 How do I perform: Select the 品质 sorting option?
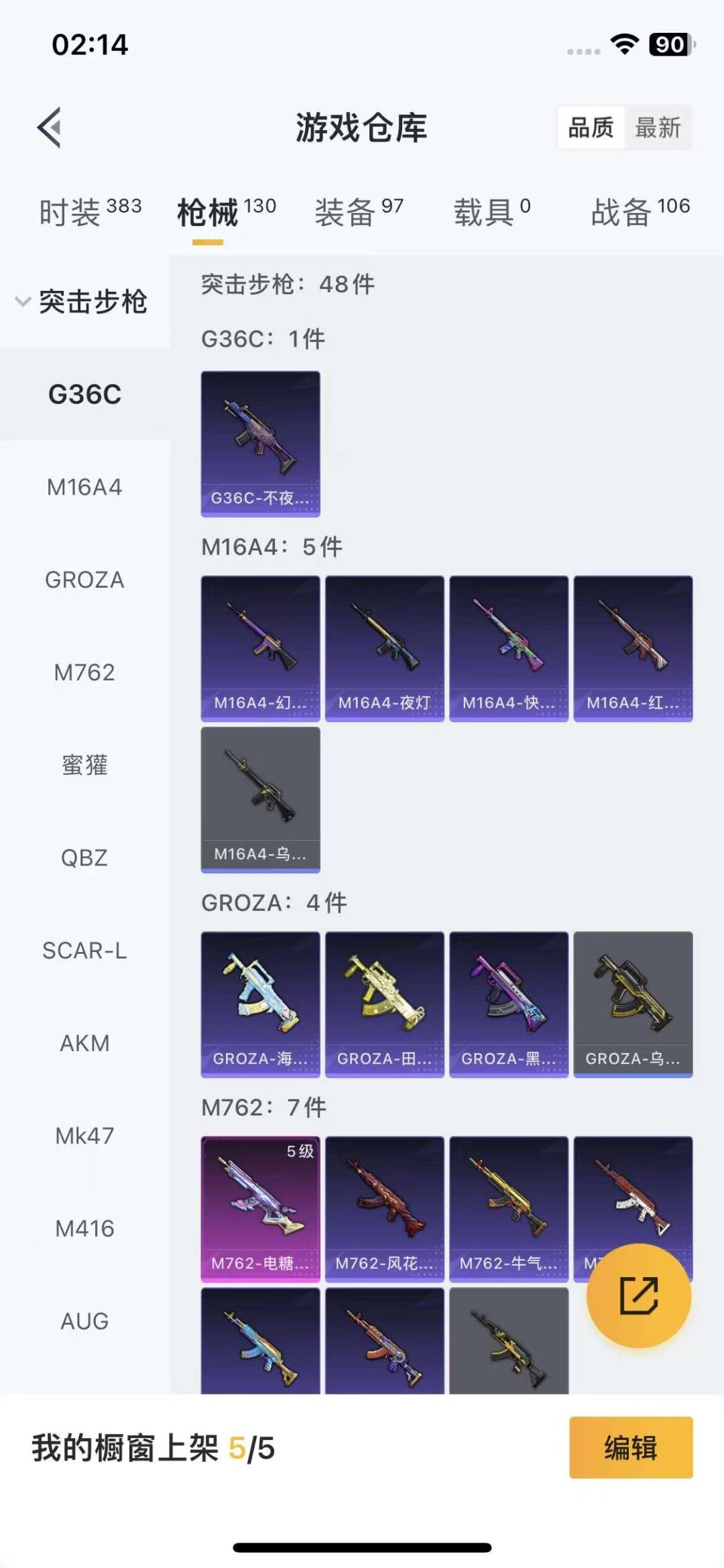[x=590, y=127]
